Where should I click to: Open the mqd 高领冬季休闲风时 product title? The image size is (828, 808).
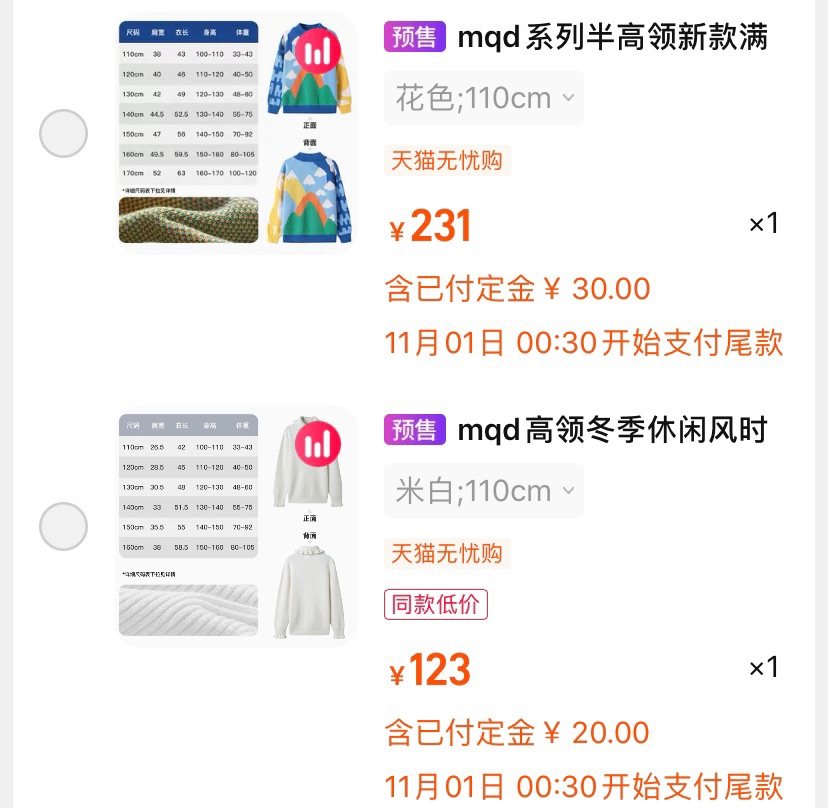pos(612,431)
